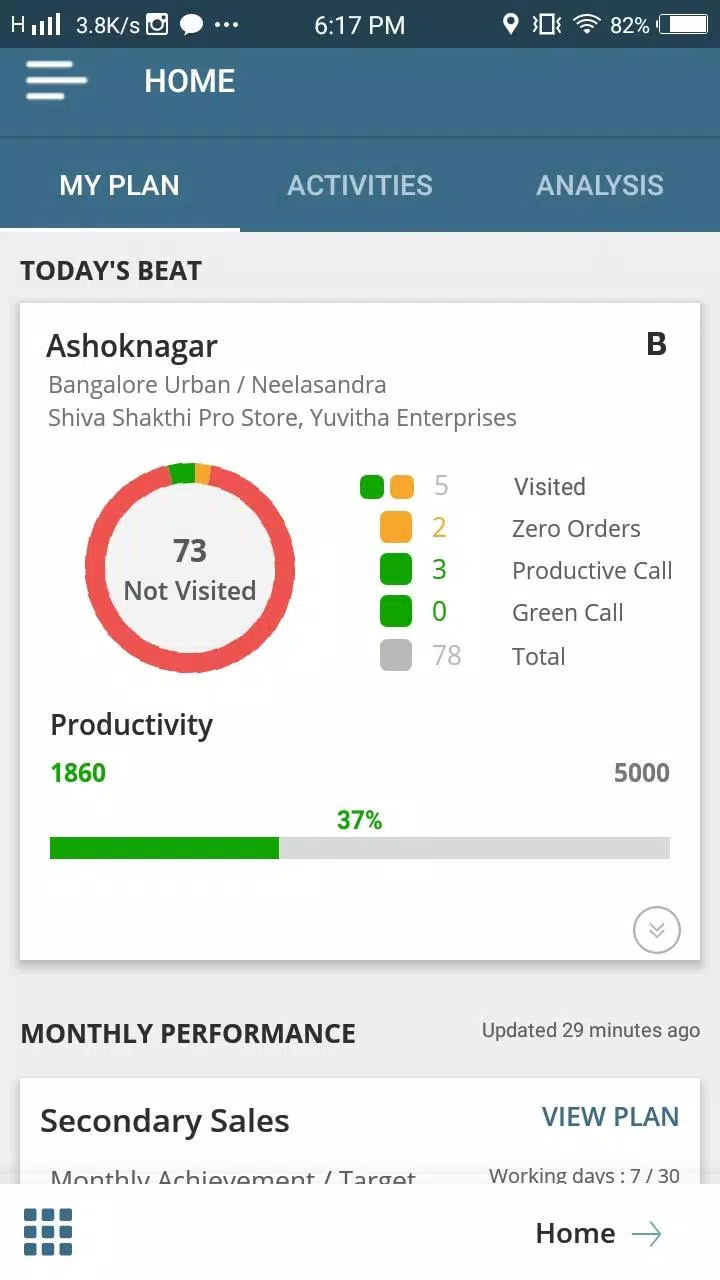Select the My Plan tab
Viewport: 720px width, 1280px height.
(x=120, y=186)
